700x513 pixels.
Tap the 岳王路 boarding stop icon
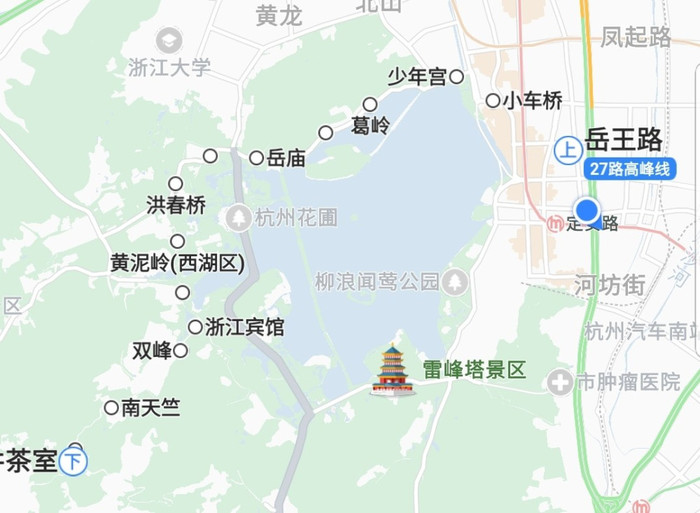(568, 150)
